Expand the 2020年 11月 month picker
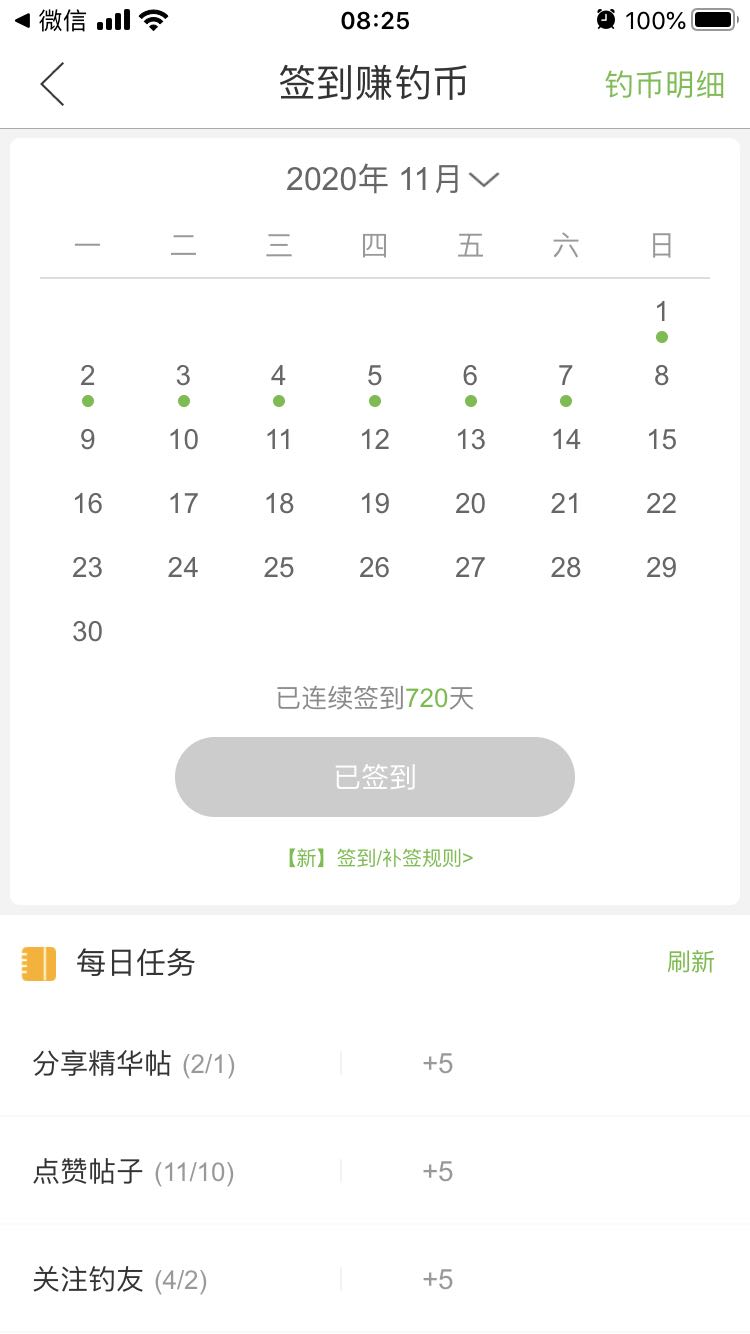The height and width of the screenshot is (1334, 750). click(392, 180)
